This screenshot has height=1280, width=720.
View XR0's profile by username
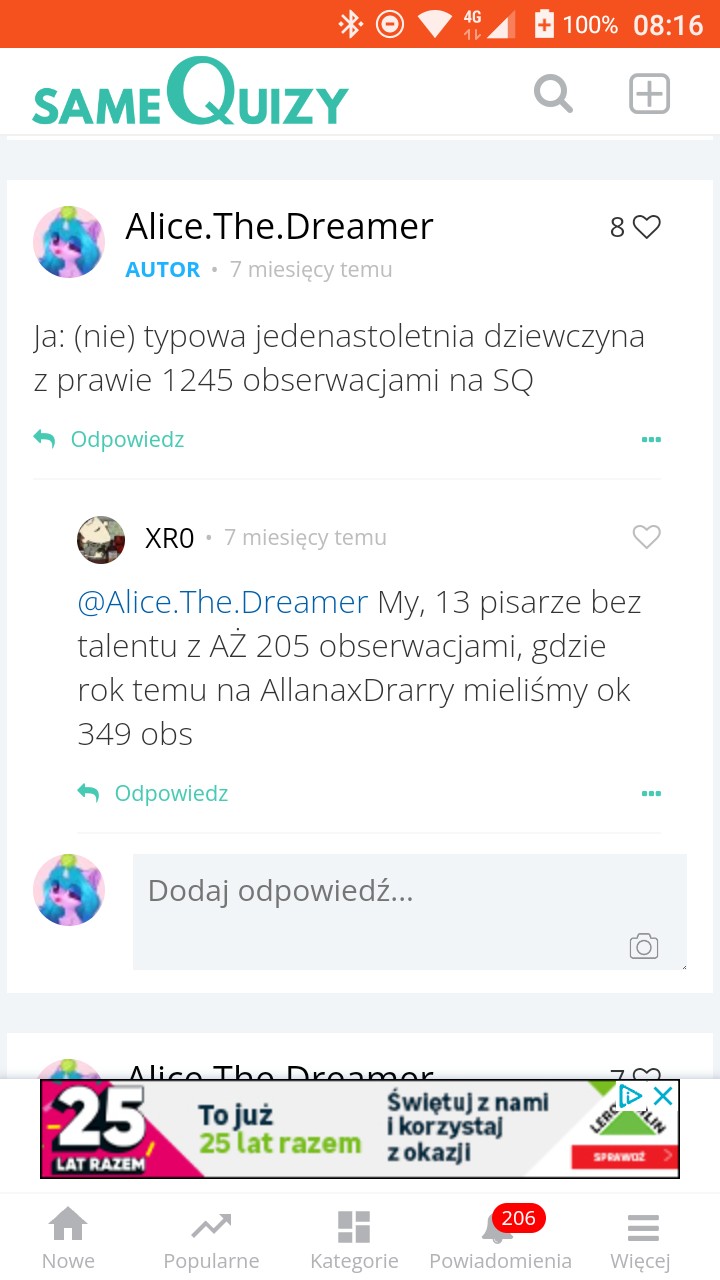(169, 538)
